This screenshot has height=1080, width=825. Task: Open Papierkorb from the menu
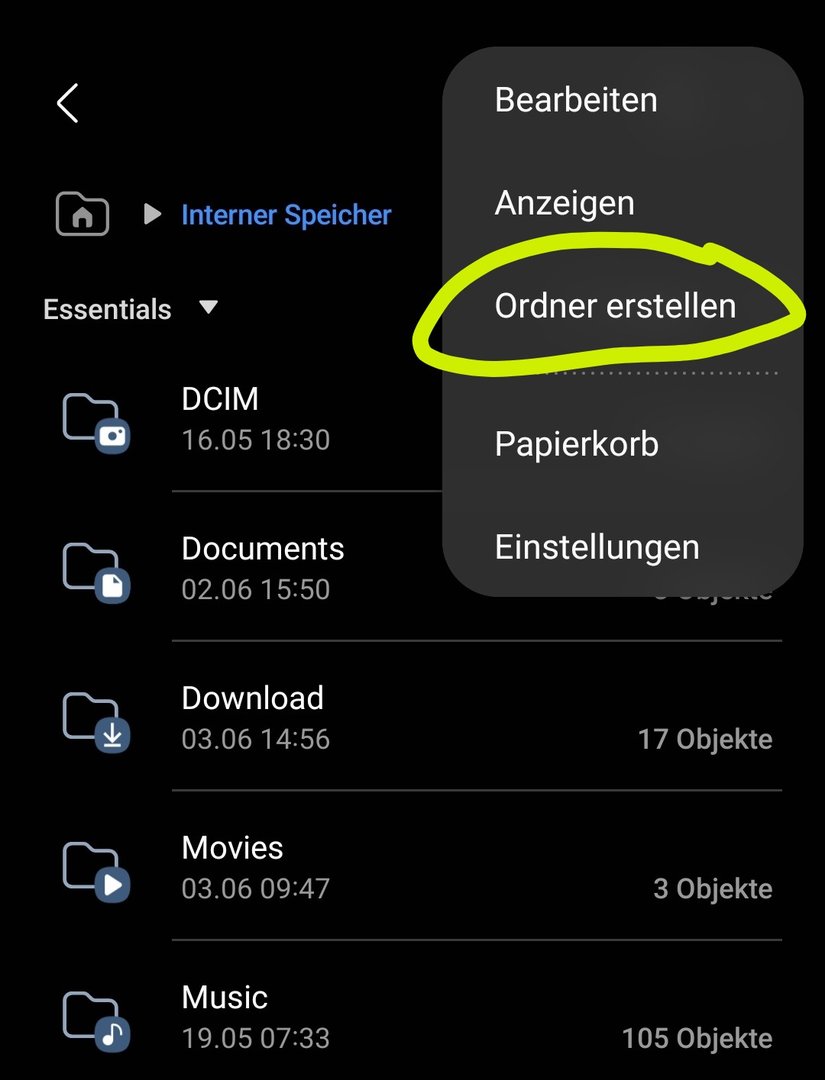(576, 443)
